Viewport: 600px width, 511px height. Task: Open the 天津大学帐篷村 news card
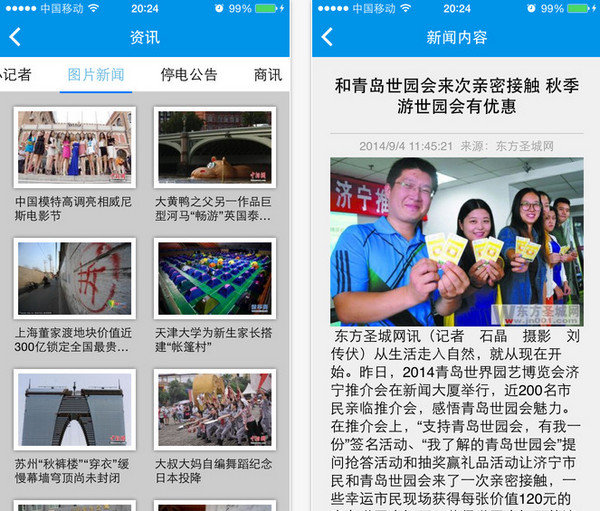[215, 296]
